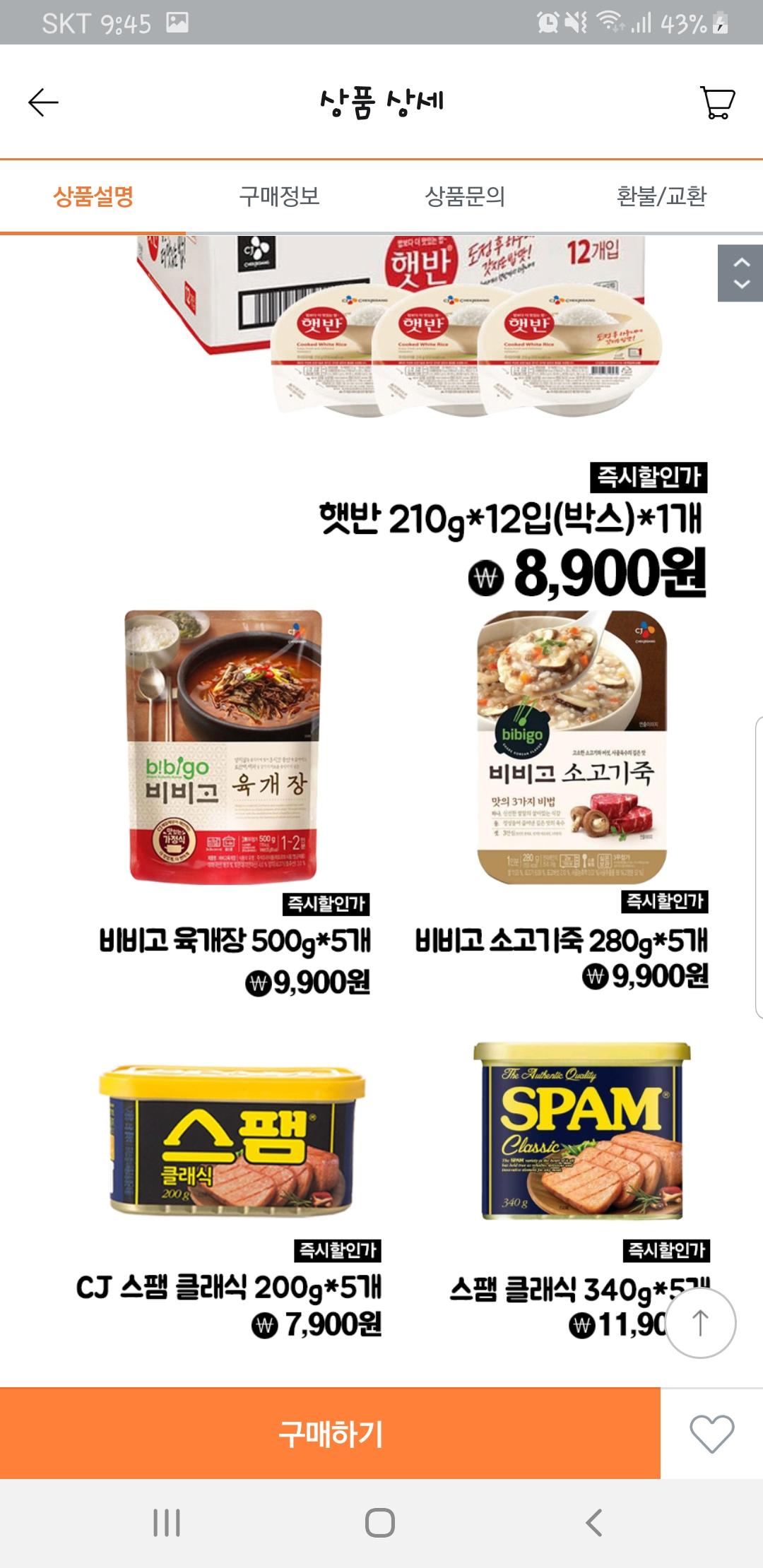Select the 상품설명 tab
The image size is (763, 1568).
click(93, 196)
